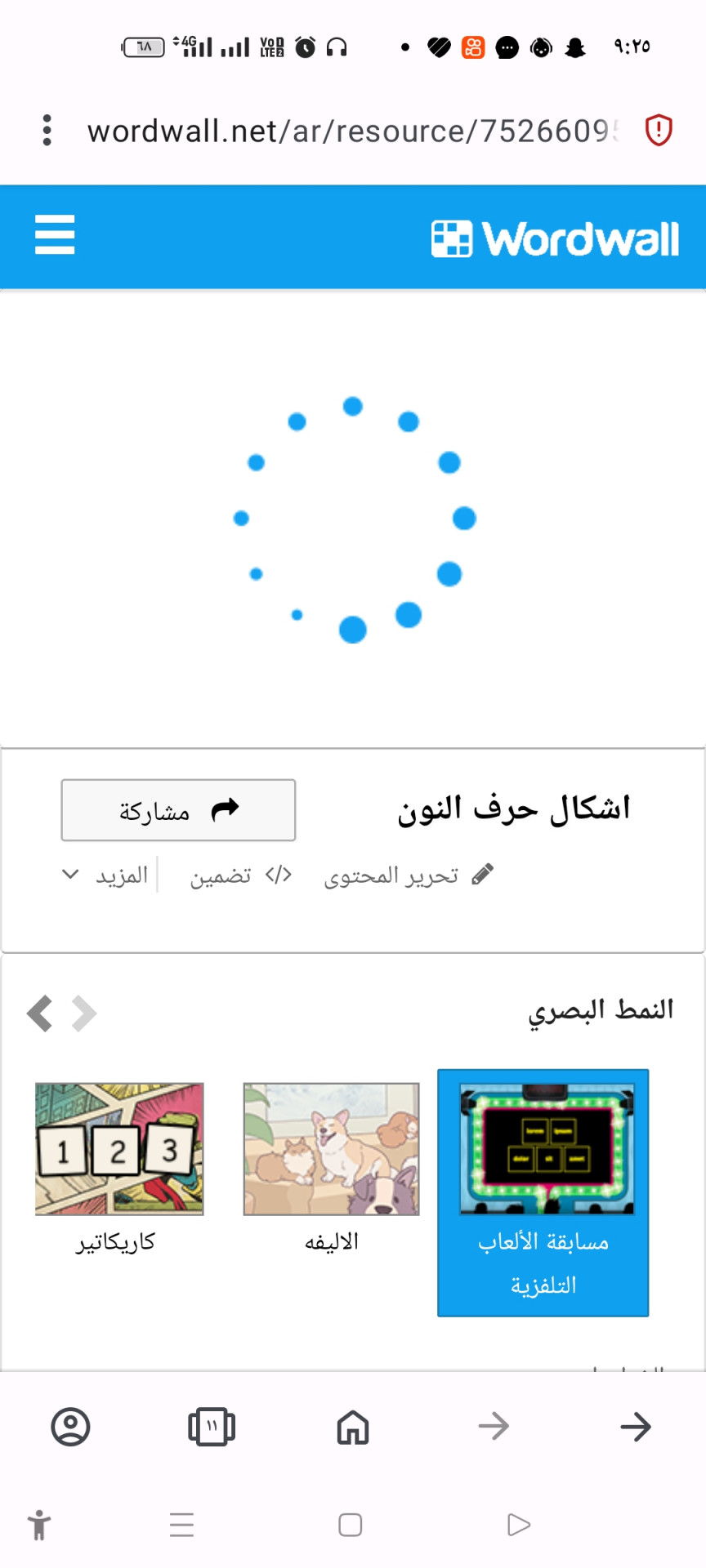Tap the system home square button
This screenshot has height=1568, width=706.
pos(351,1525)
